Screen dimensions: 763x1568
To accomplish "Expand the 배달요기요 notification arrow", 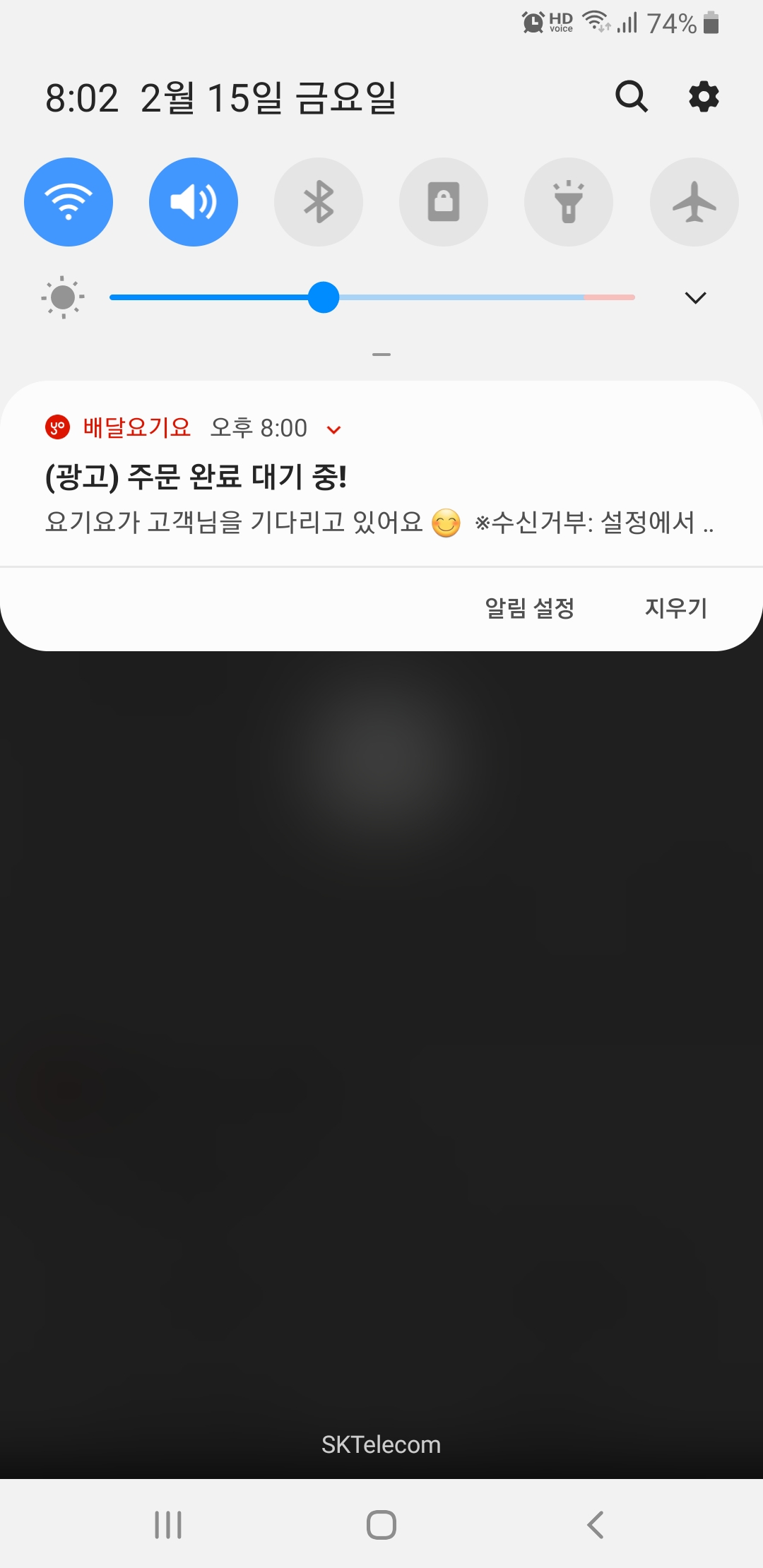I will [x=334, y=429].
